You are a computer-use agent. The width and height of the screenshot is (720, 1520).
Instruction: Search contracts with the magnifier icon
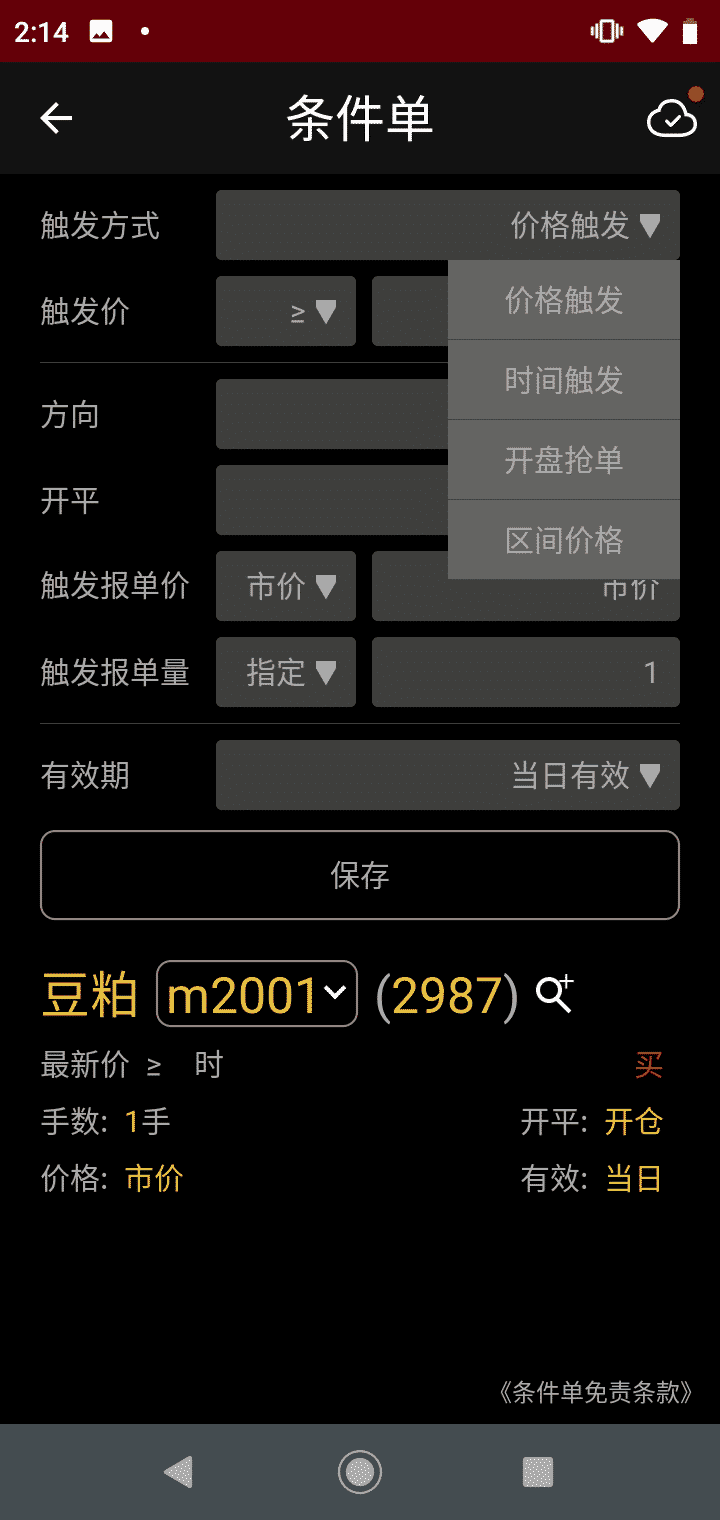point(554,994)
